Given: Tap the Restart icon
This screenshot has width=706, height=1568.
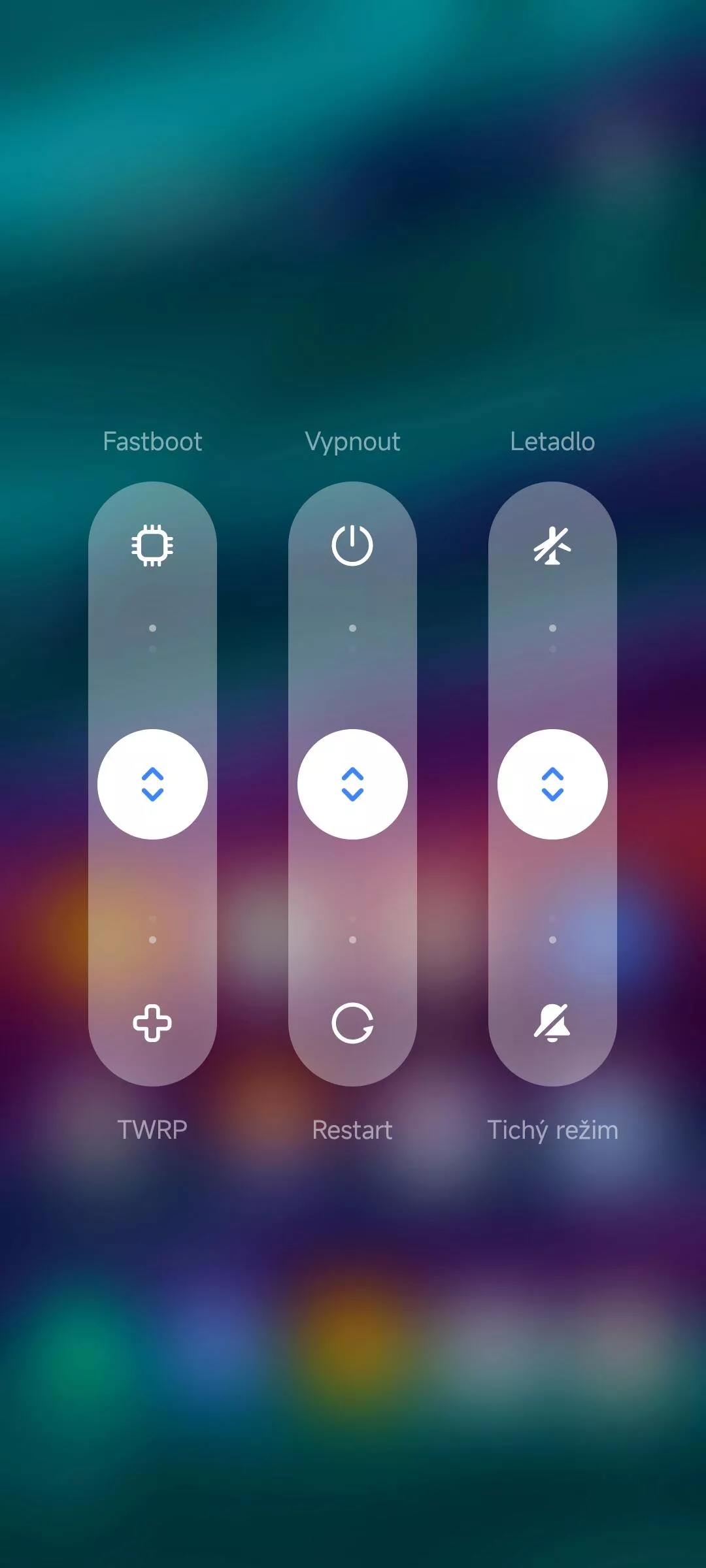Looking at the screenshot, I should (x=352, y=1022).
